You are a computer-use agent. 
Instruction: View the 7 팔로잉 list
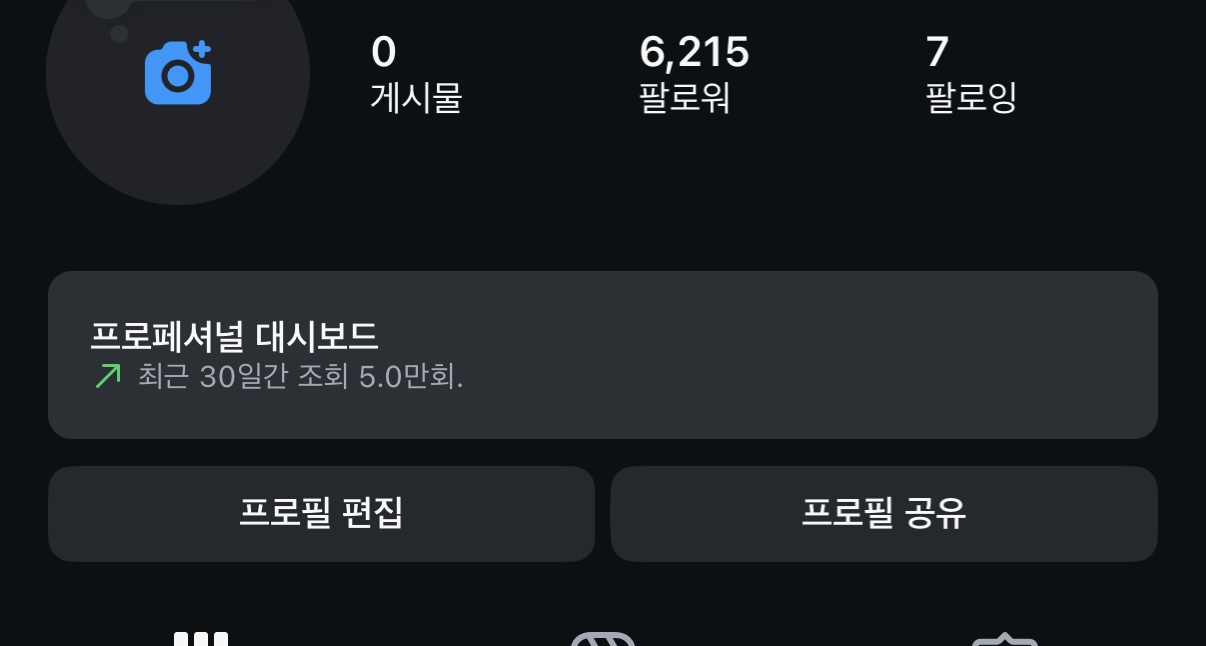coord(970,74)
